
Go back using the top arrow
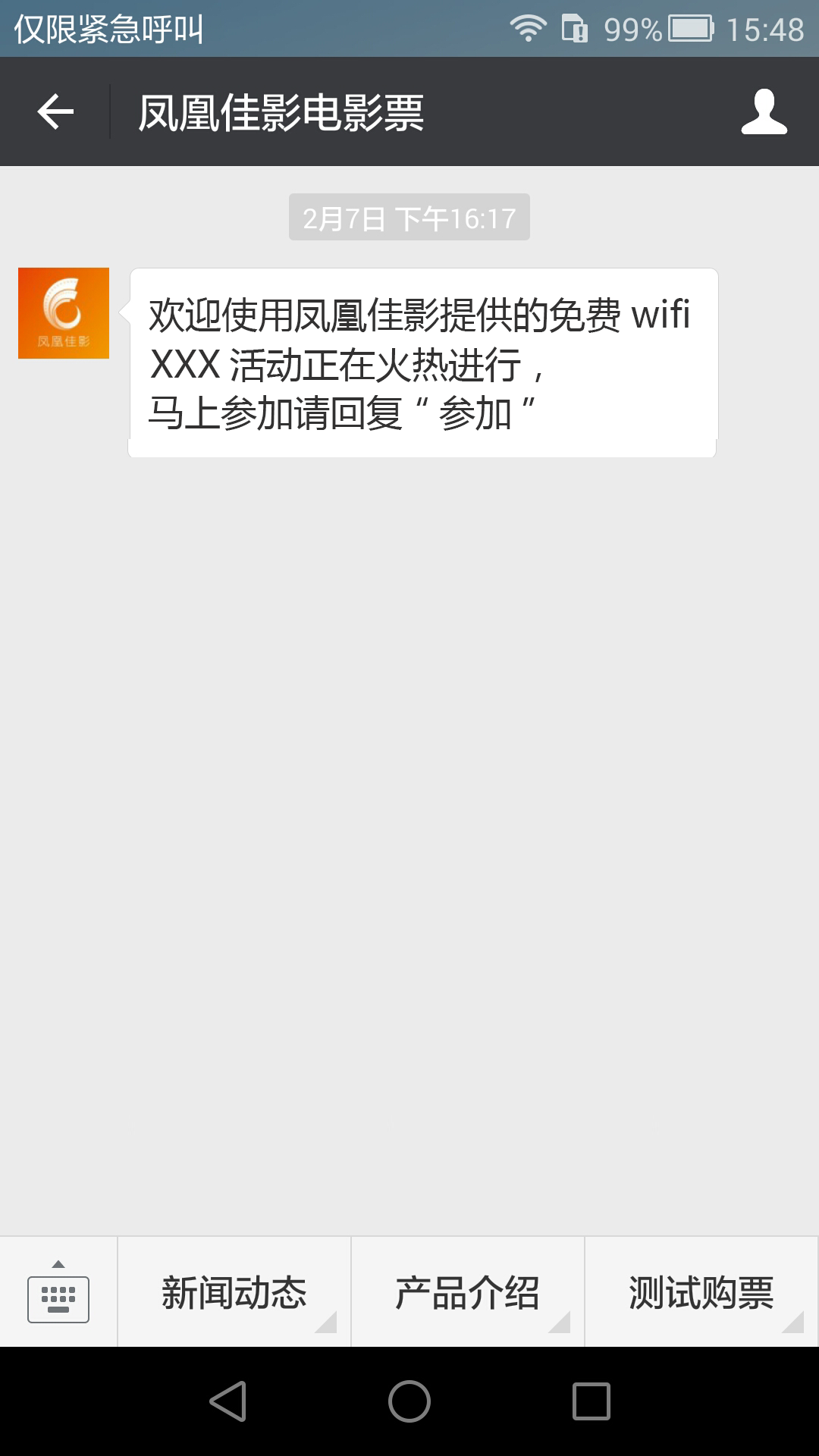pos(55,112)
